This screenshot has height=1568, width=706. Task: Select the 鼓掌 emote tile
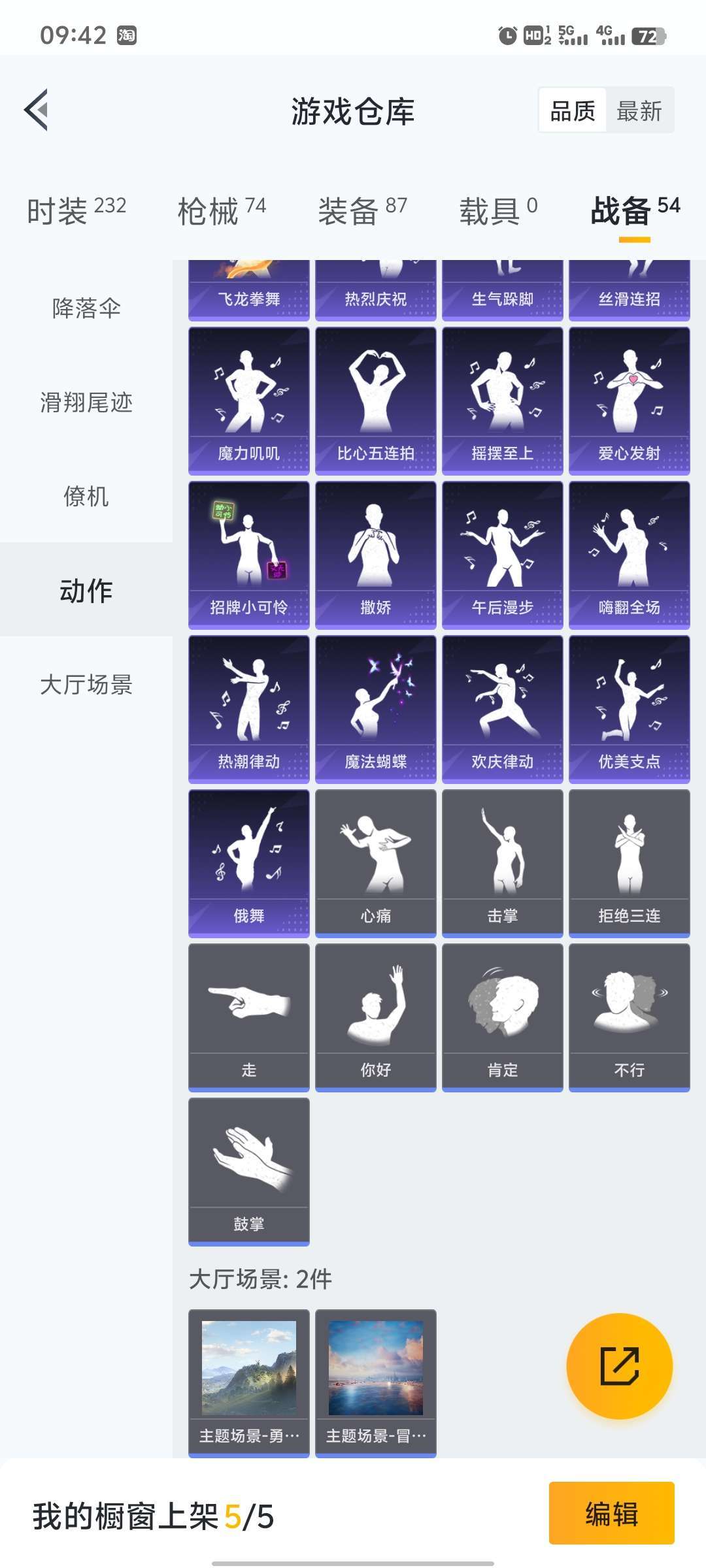[x=248, y=1172]
